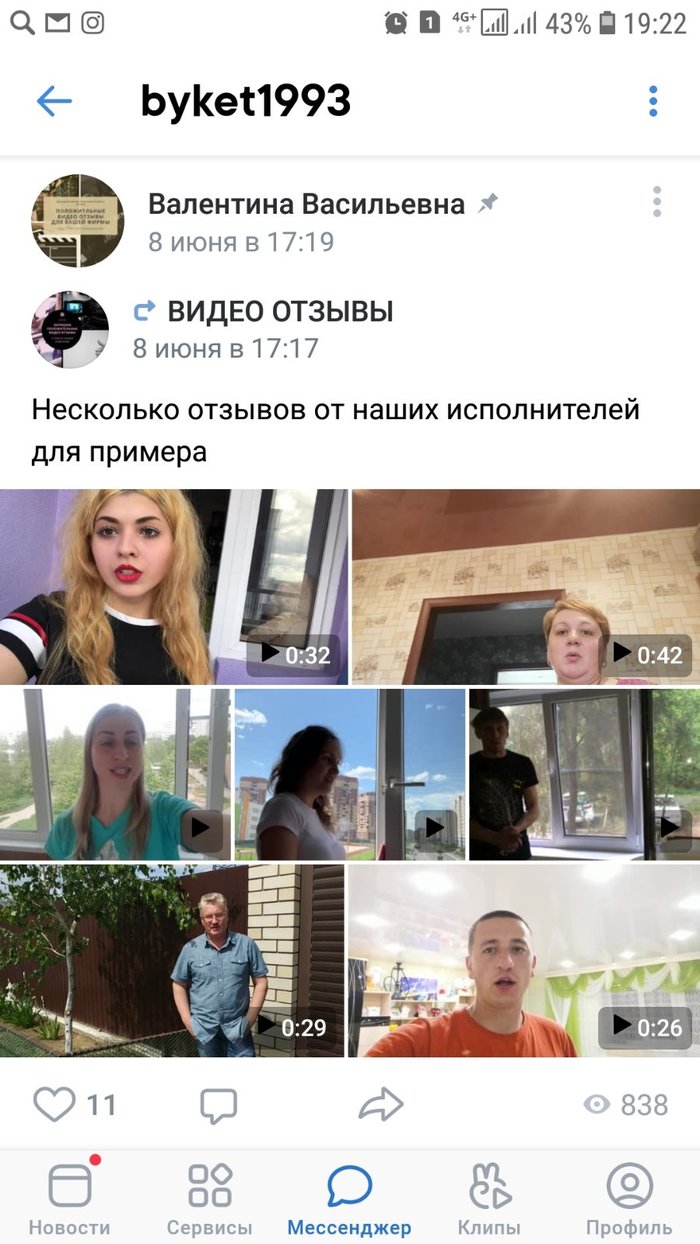This screenshot has width=700, height=1244.
Task: Share this post
Action: [x=381, y=1104]
